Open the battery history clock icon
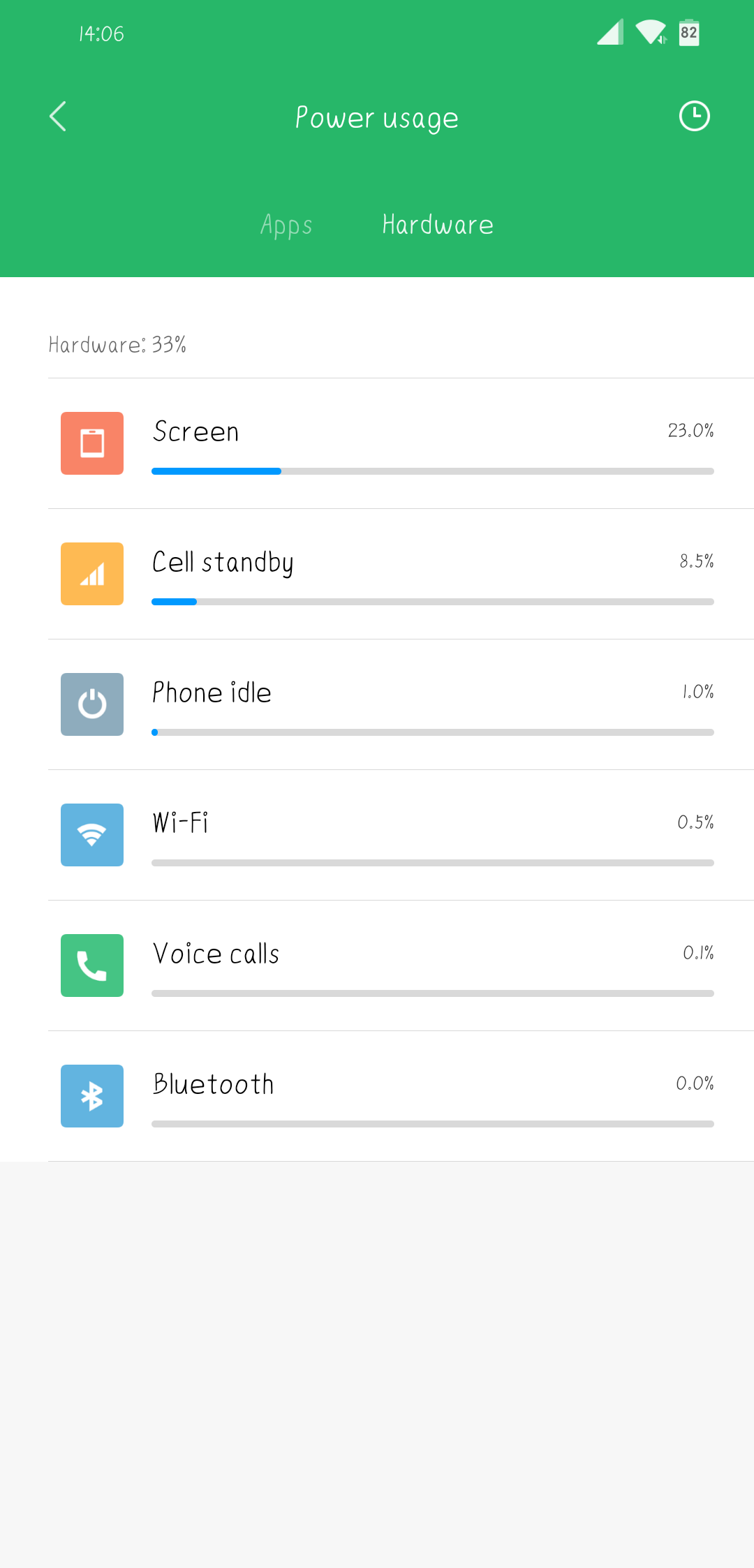This screenshot has width=754, height=1568. (694, 117)
